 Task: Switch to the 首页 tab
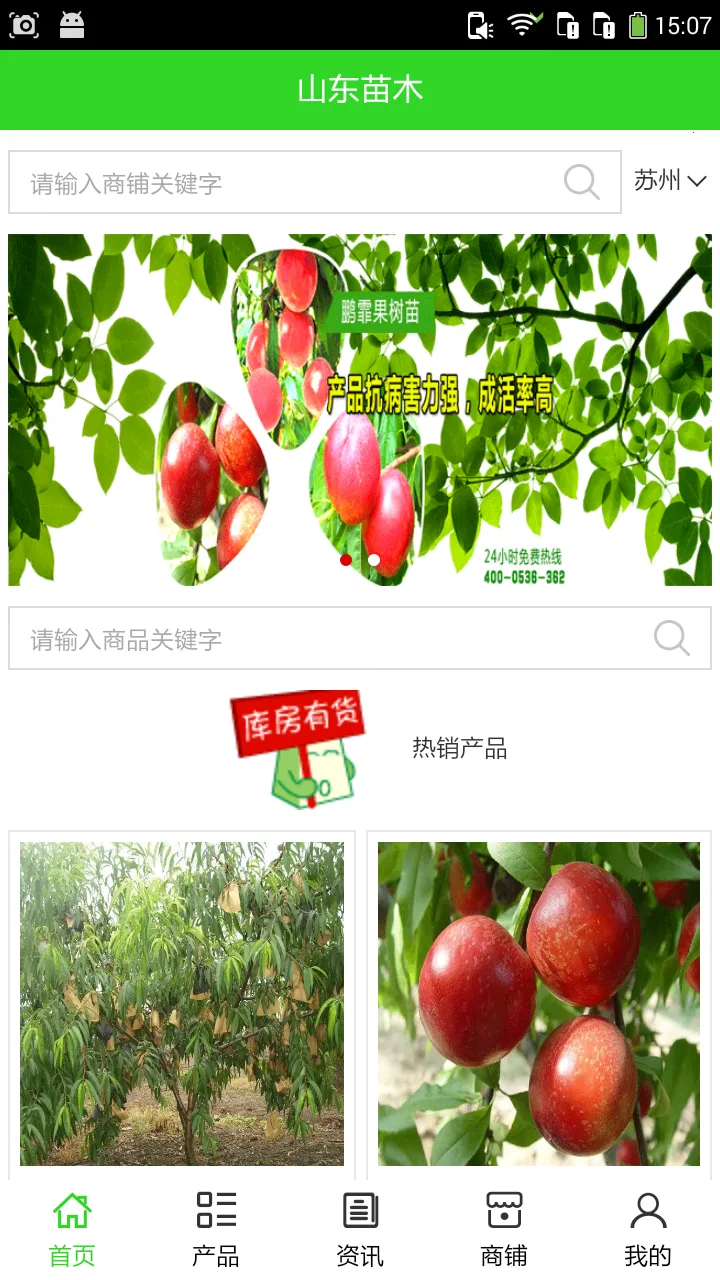(72, 1230)
